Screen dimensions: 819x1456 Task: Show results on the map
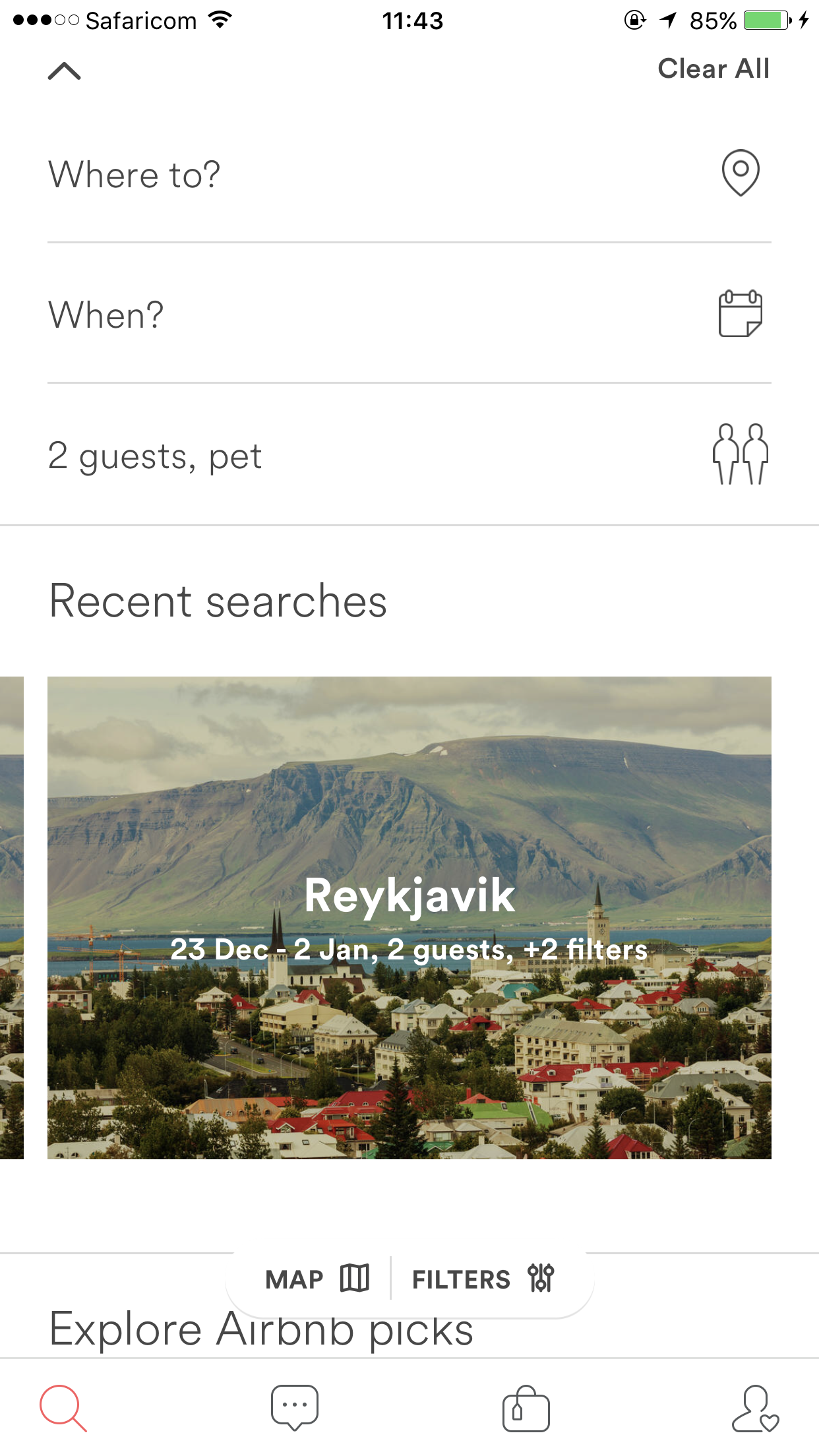tap(317, 1279)
